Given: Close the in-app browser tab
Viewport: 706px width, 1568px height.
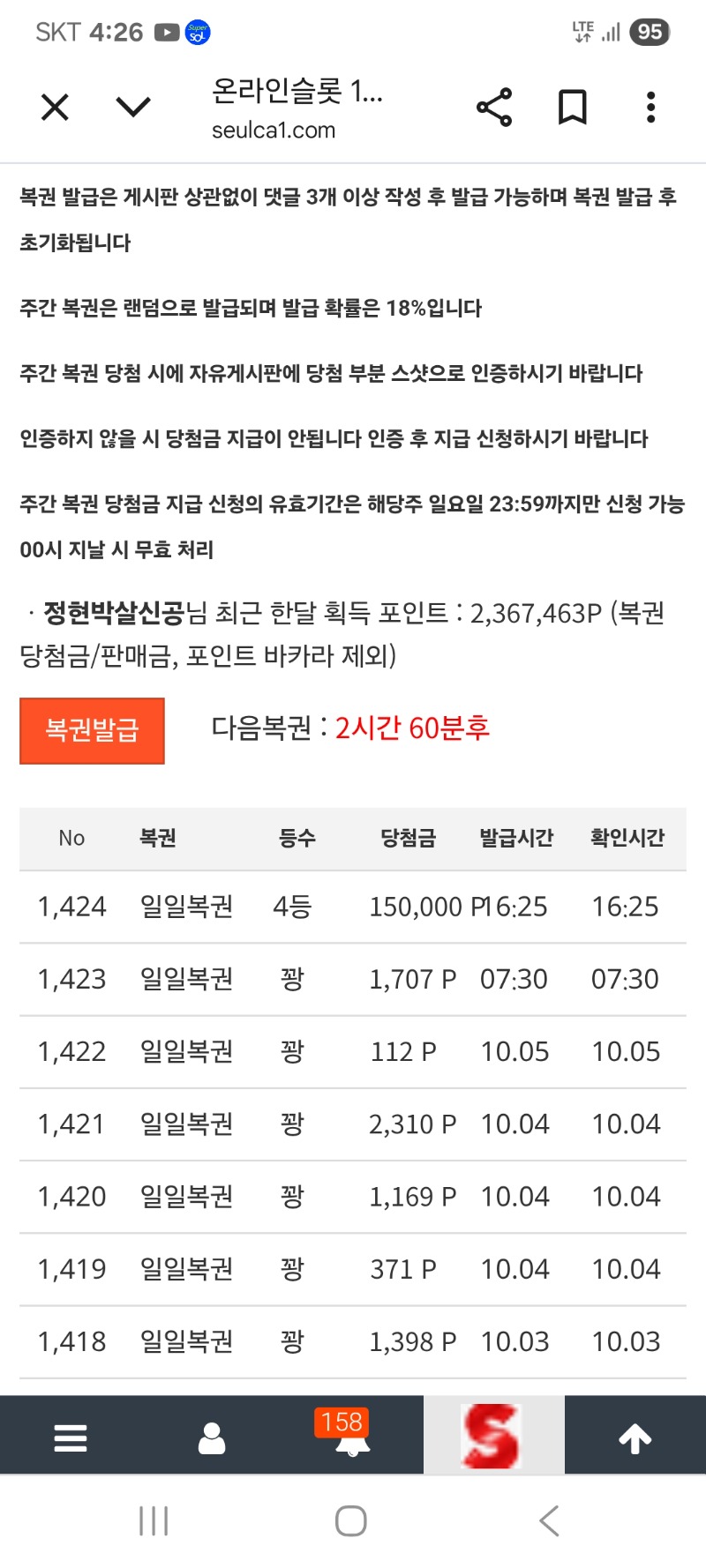Looking at the screenshot, I should point(55,108).
